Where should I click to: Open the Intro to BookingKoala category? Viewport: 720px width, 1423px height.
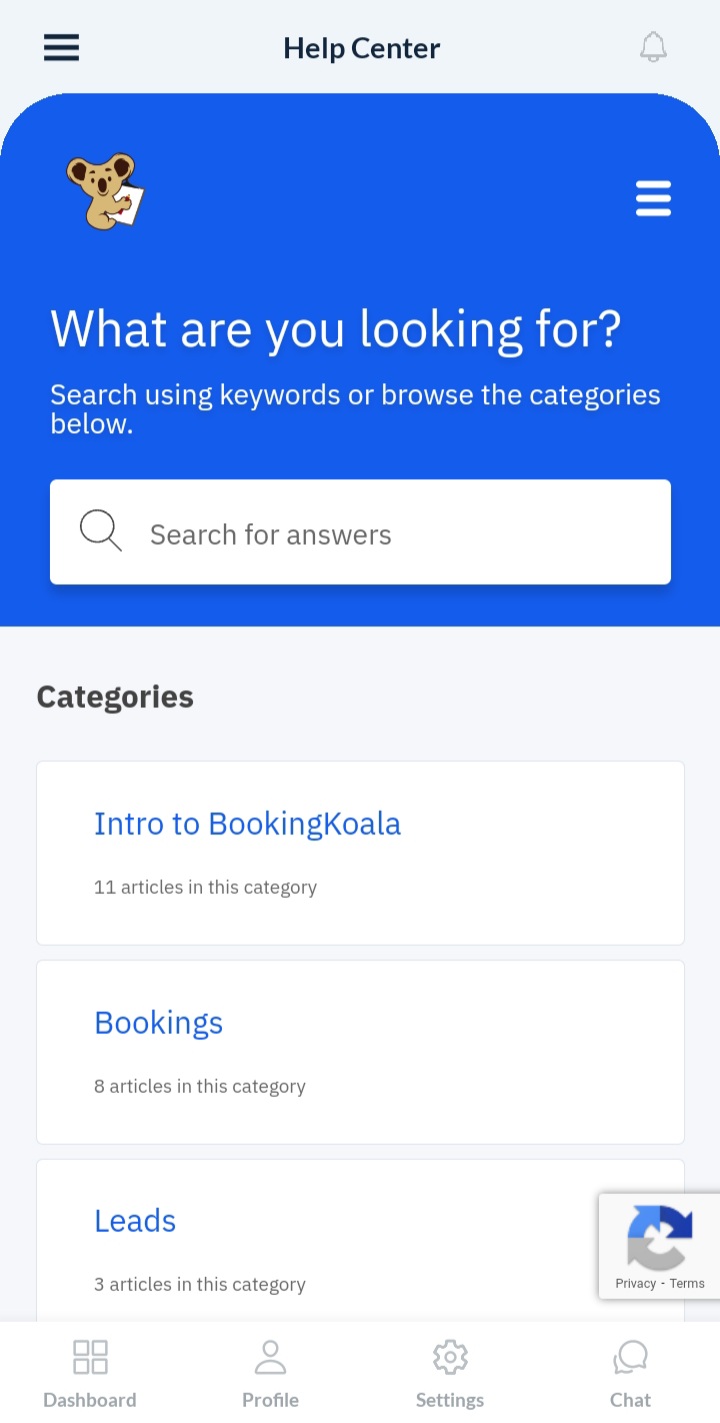(x=247, y=824)
